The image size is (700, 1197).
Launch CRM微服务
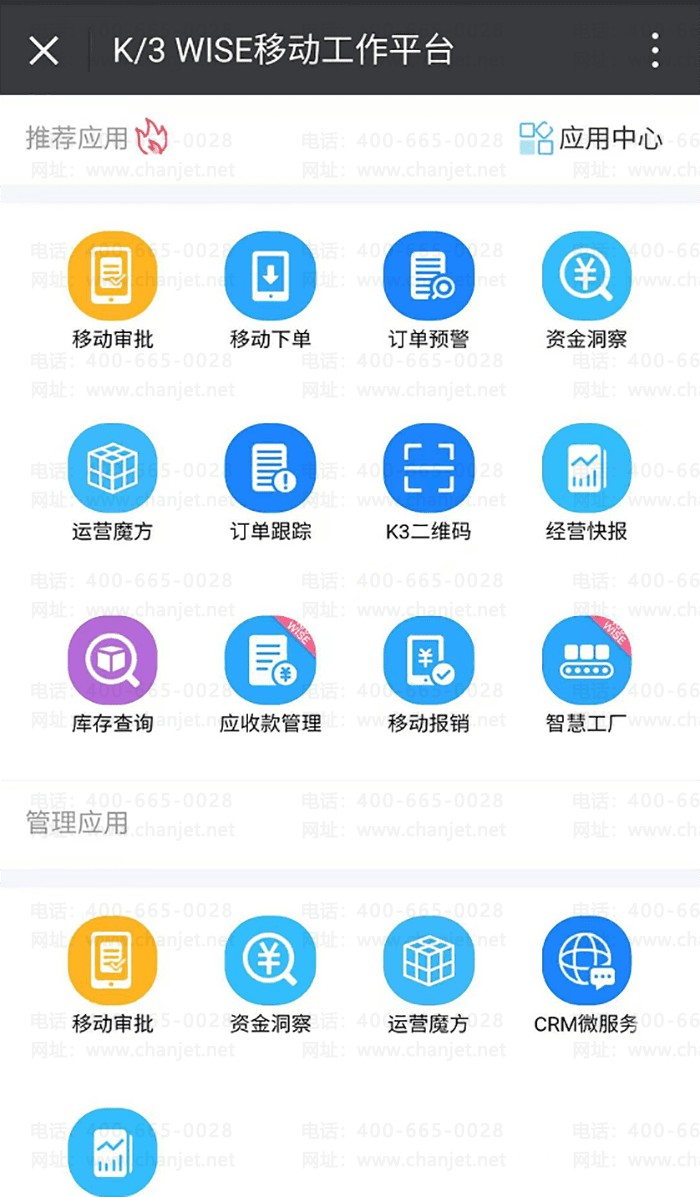coord(586,961)
